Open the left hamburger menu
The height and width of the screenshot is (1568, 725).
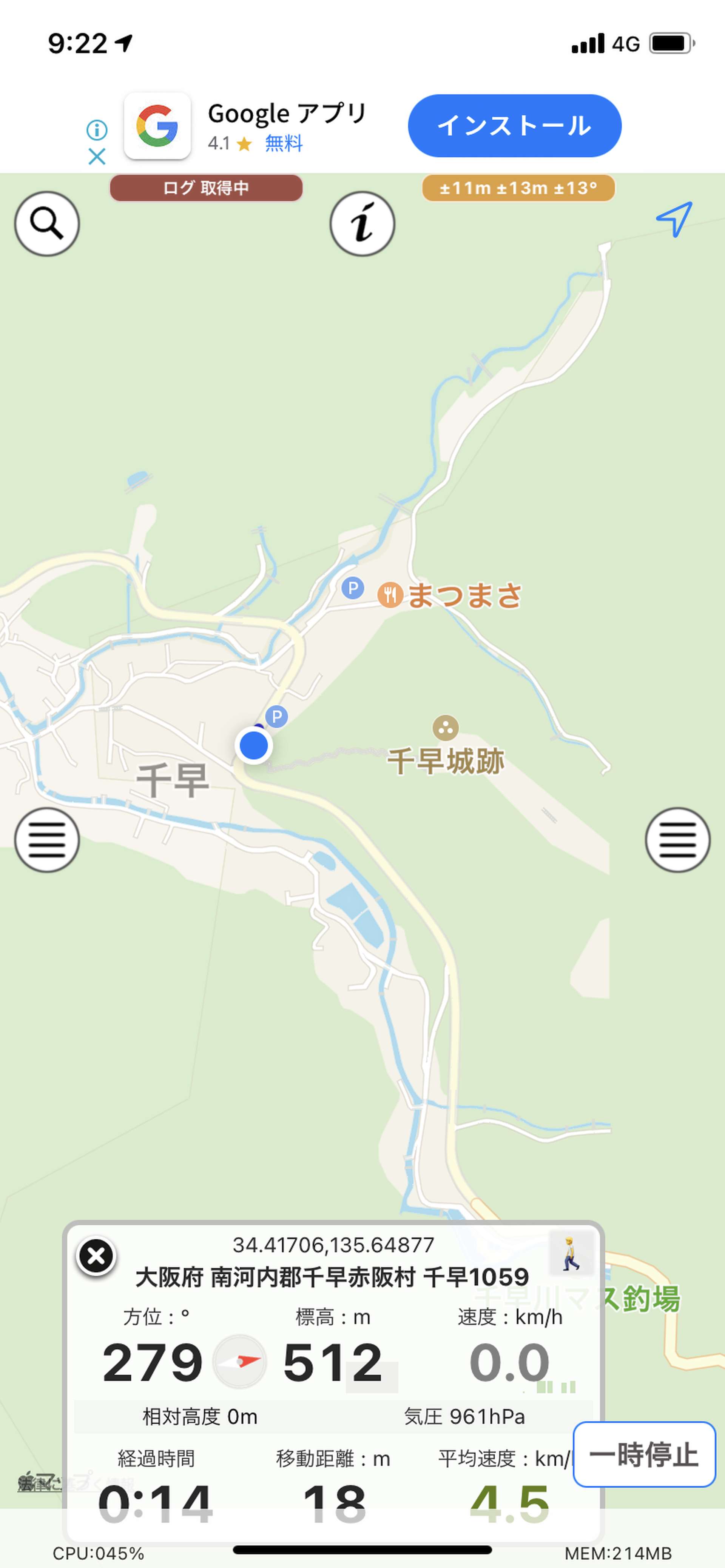pyautogui.click(x=47, y=840)
